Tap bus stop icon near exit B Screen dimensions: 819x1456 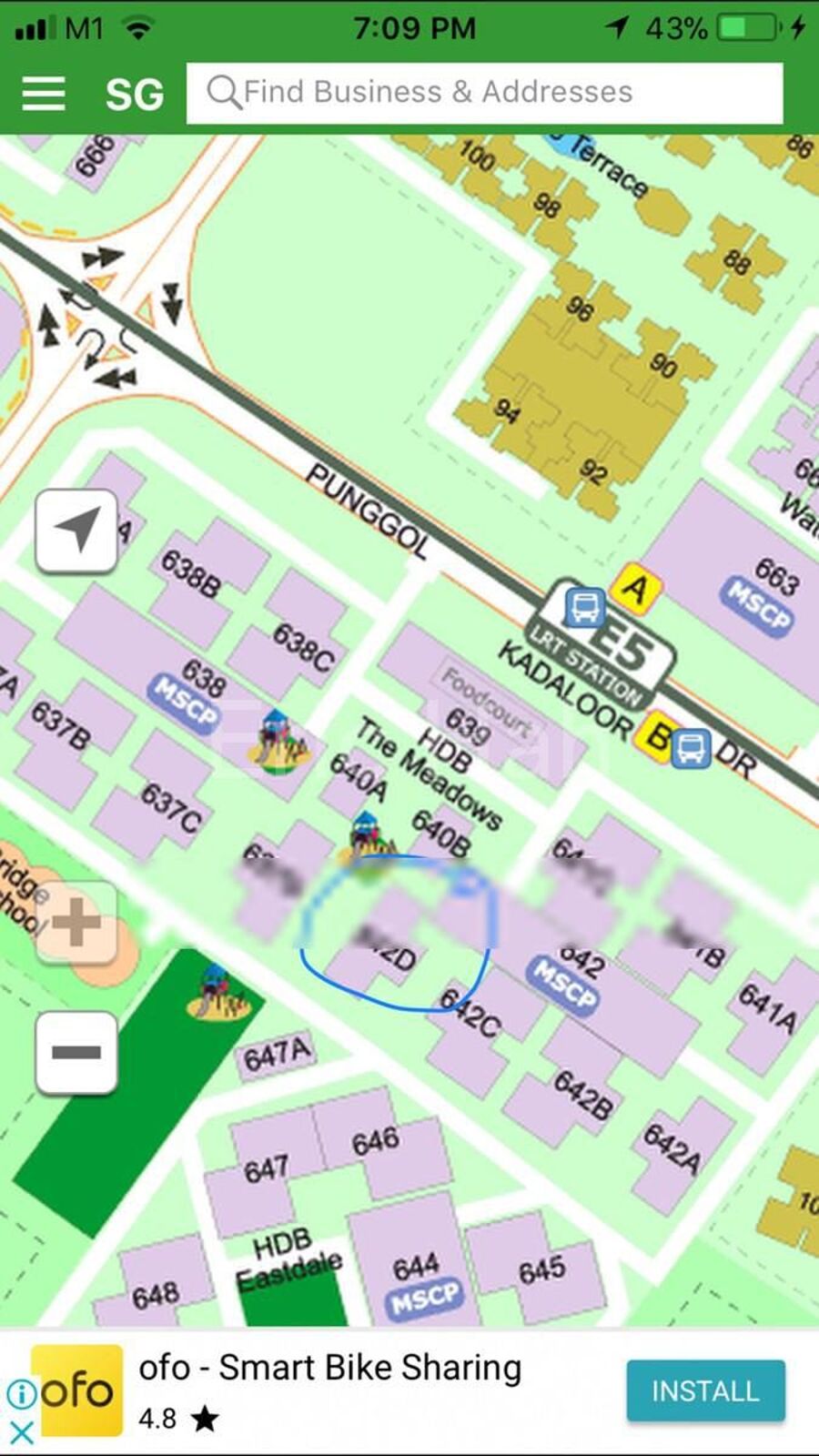pos(691,748)
